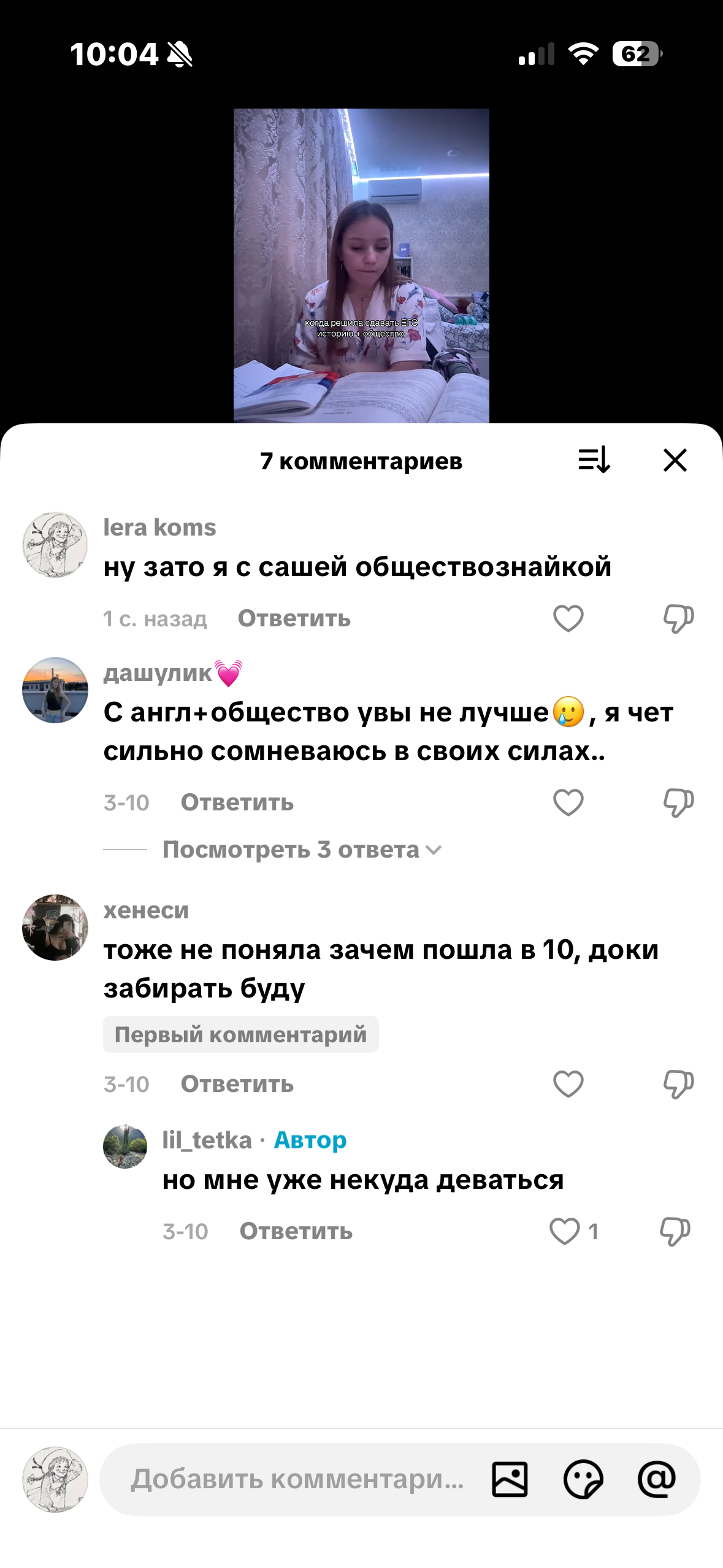This screenshot has width=723, height=1568.
Task: Open хенеси's profile picture
Action: [x=55, y=928]
